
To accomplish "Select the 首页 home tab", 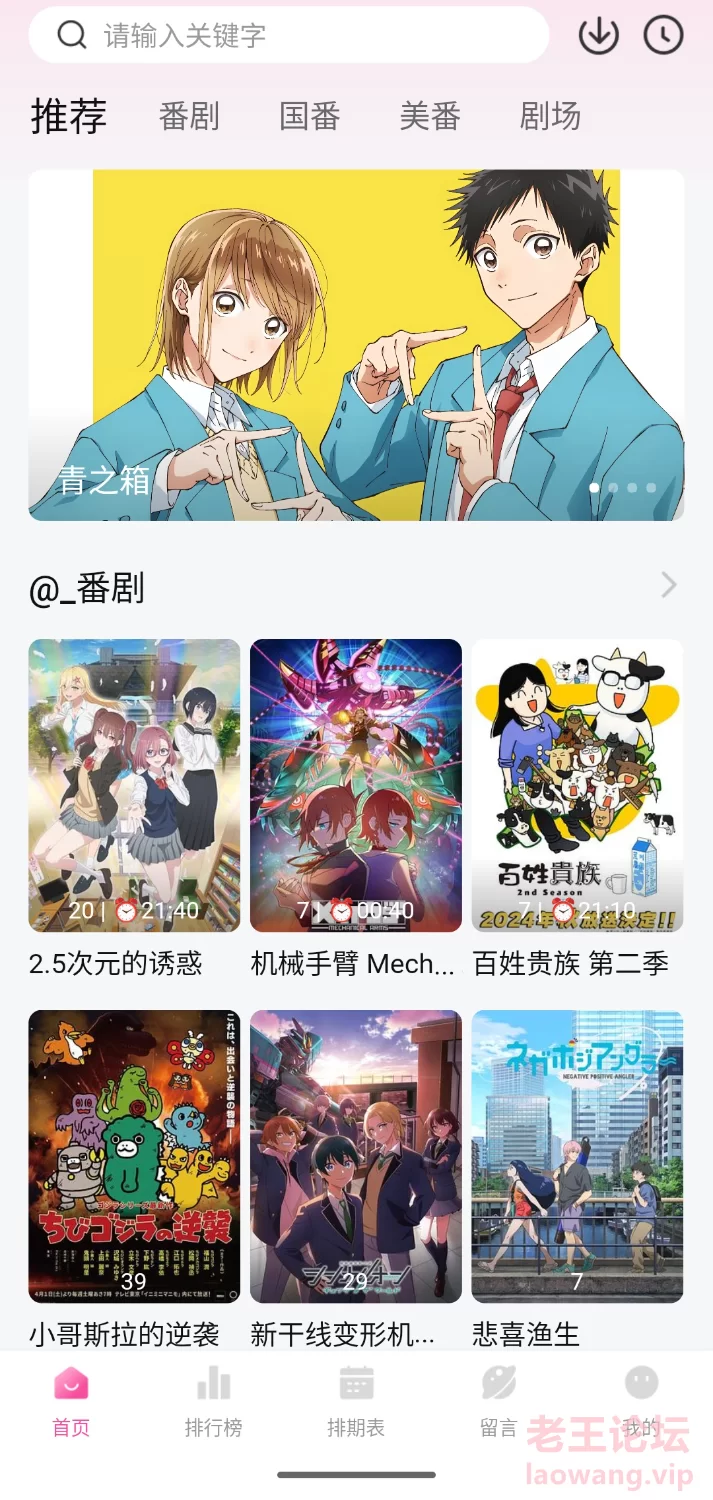I will pos(71,1400).
